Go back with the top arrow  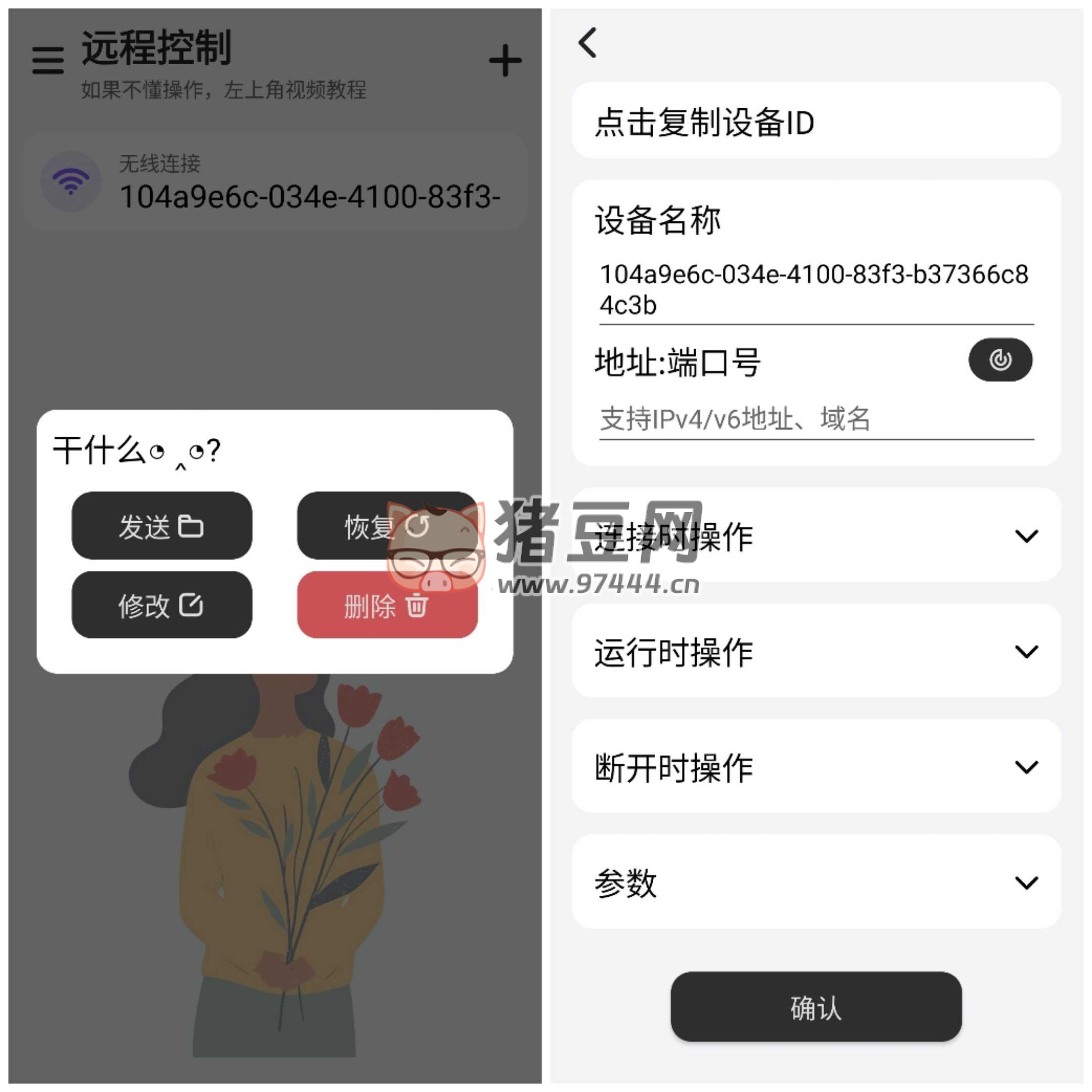588,43
